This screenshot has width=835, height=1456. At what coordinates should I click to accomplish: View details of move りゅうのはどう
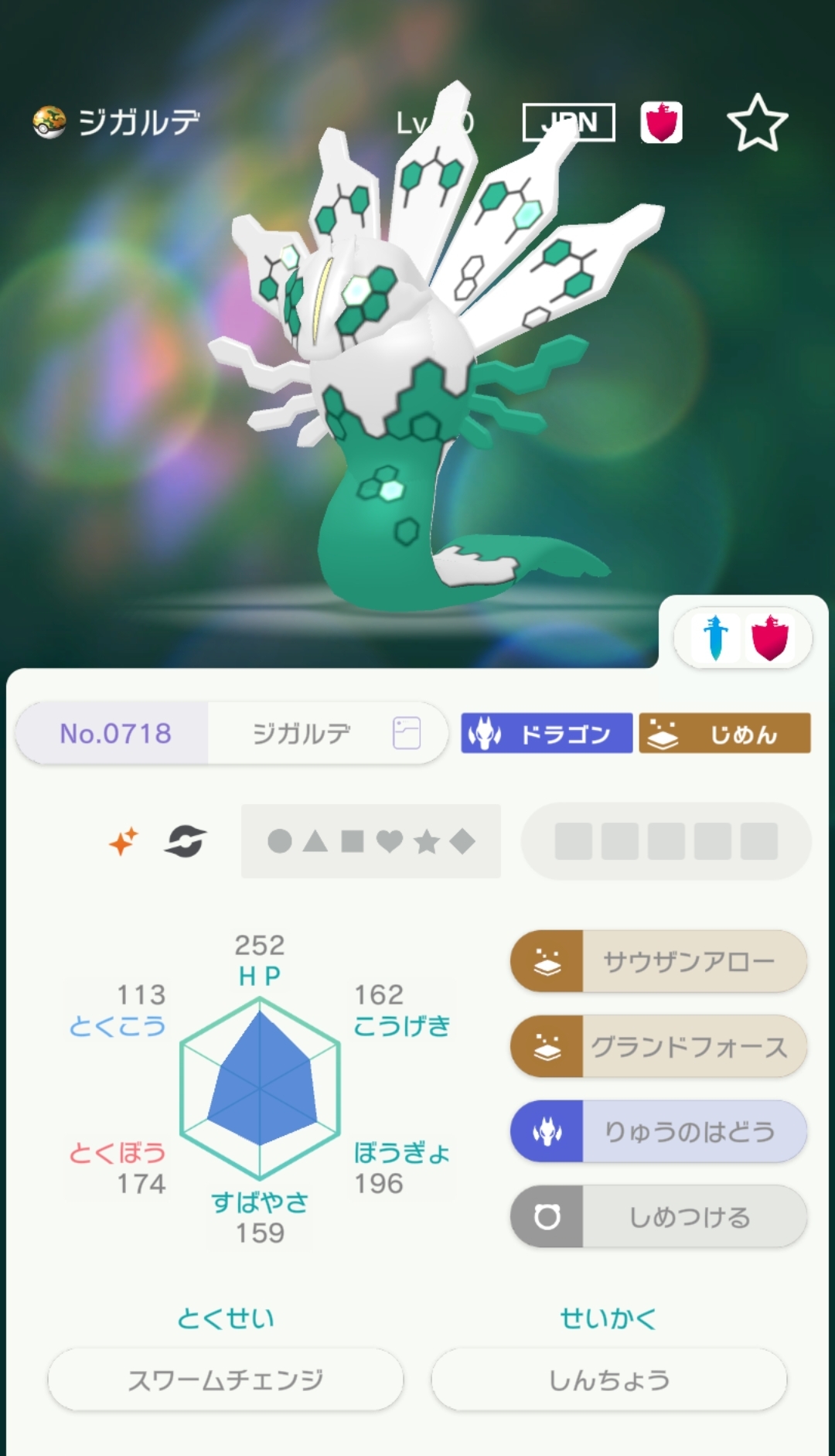pos(659,1132)
